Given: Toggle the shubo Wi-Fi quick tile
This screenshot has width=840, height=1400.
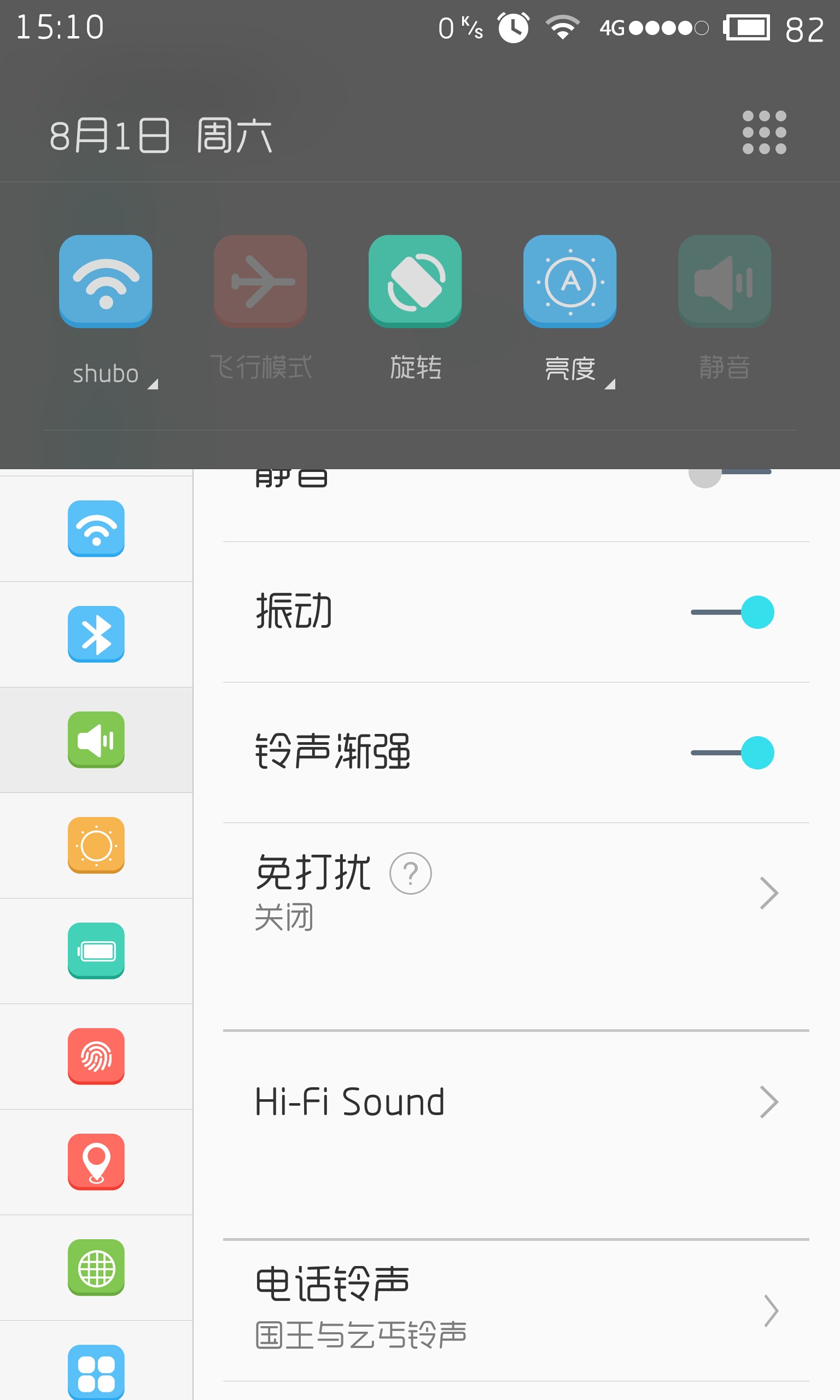Looking at the screenshot, I should 106,281.
